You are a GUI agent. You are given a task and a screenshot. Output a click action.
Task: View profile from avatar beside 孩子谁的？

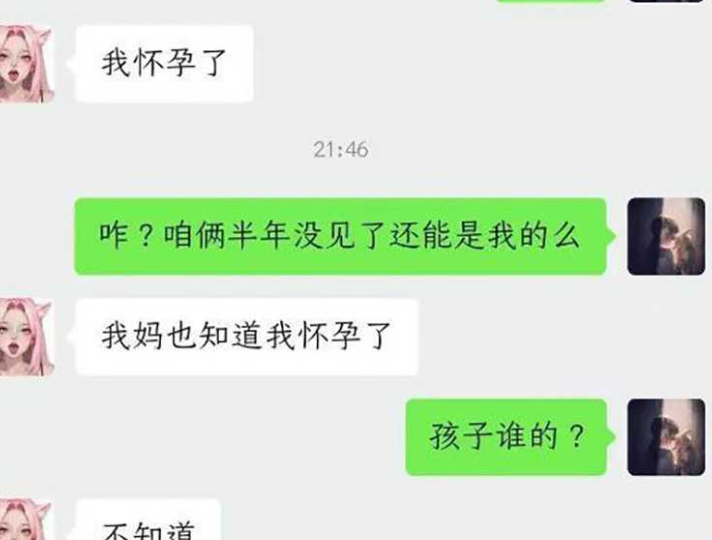665,437
